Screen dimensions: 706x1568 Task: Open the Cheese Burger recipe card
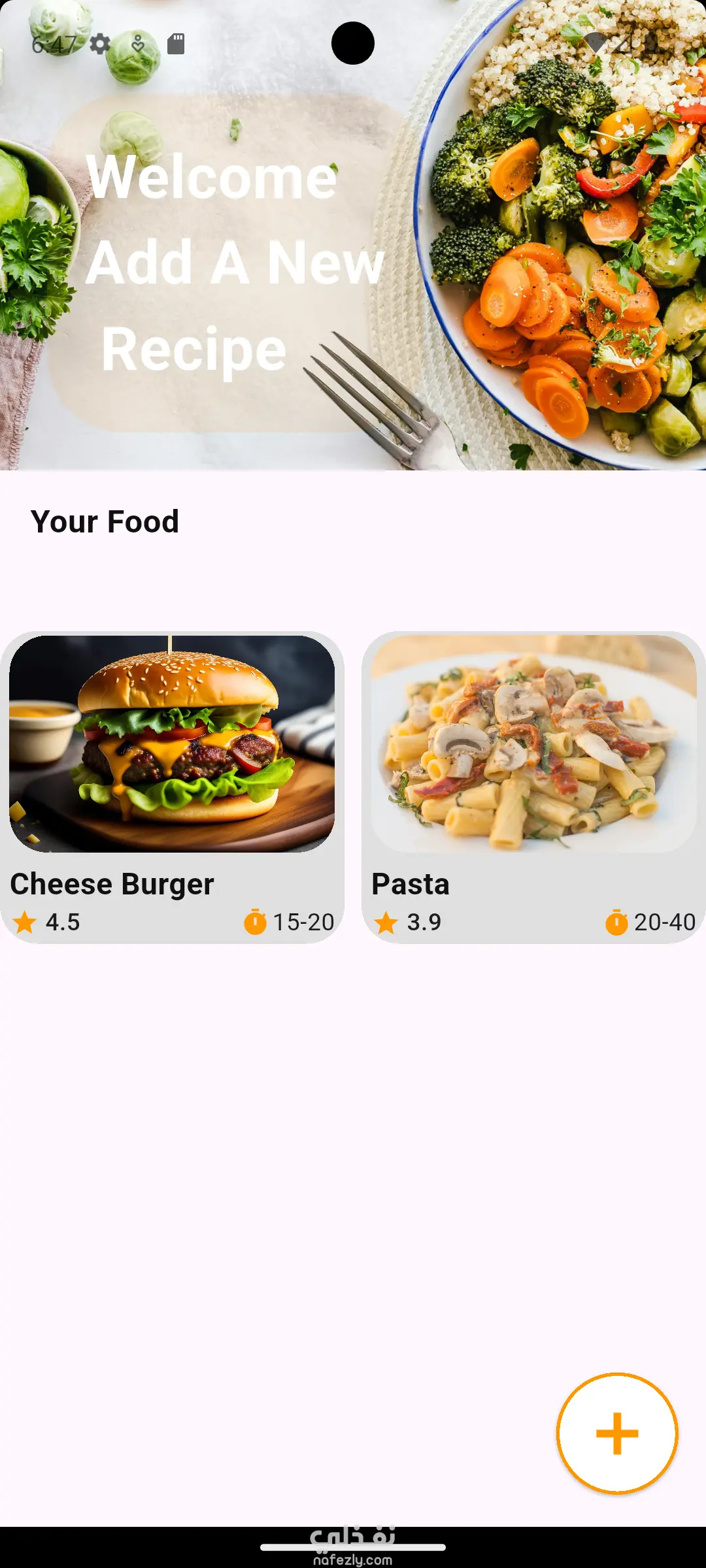click(172, 787)
